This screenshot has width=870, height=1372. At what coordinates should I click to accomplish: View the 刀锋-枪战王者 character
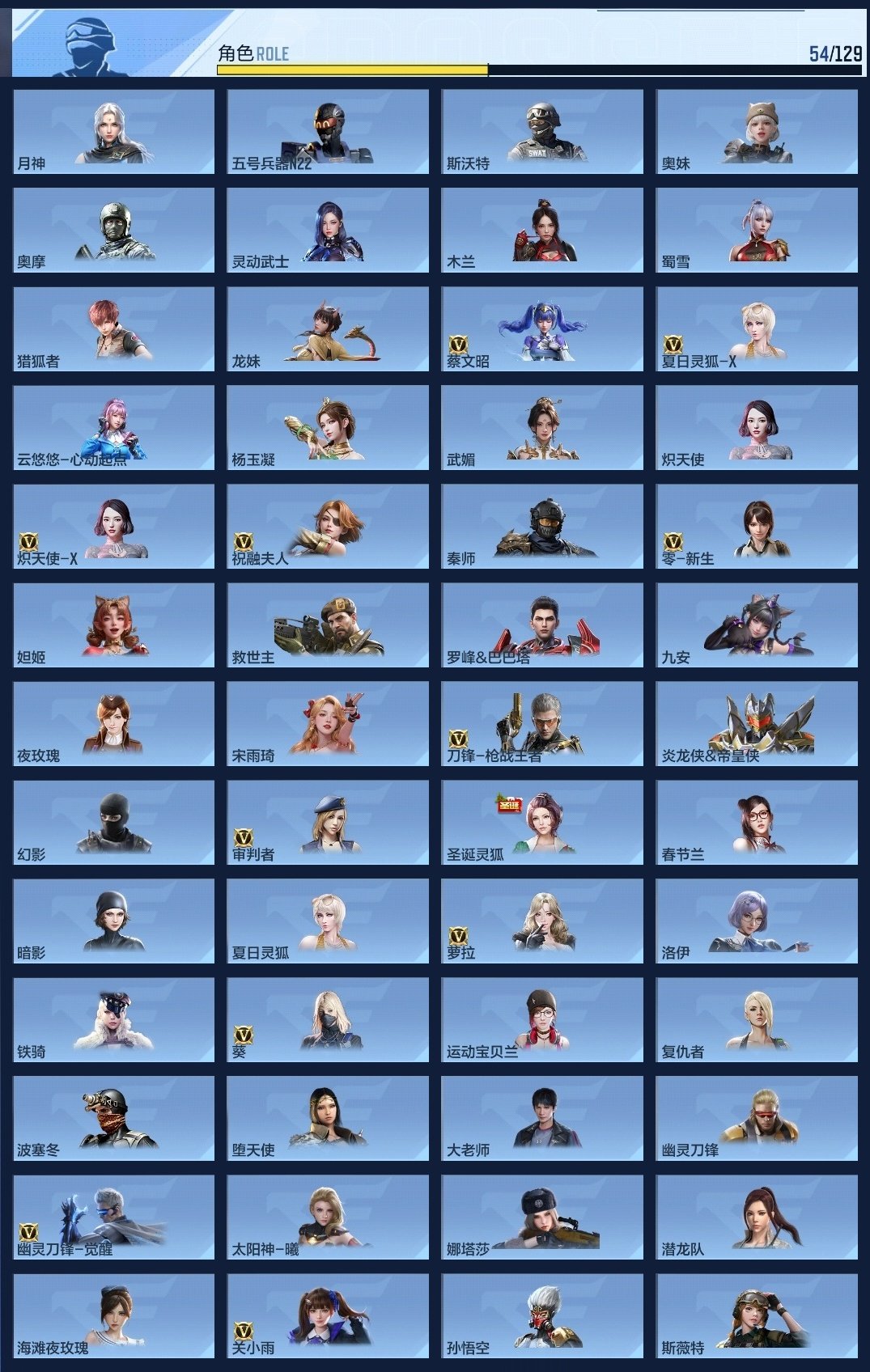[x=542, y=723]
